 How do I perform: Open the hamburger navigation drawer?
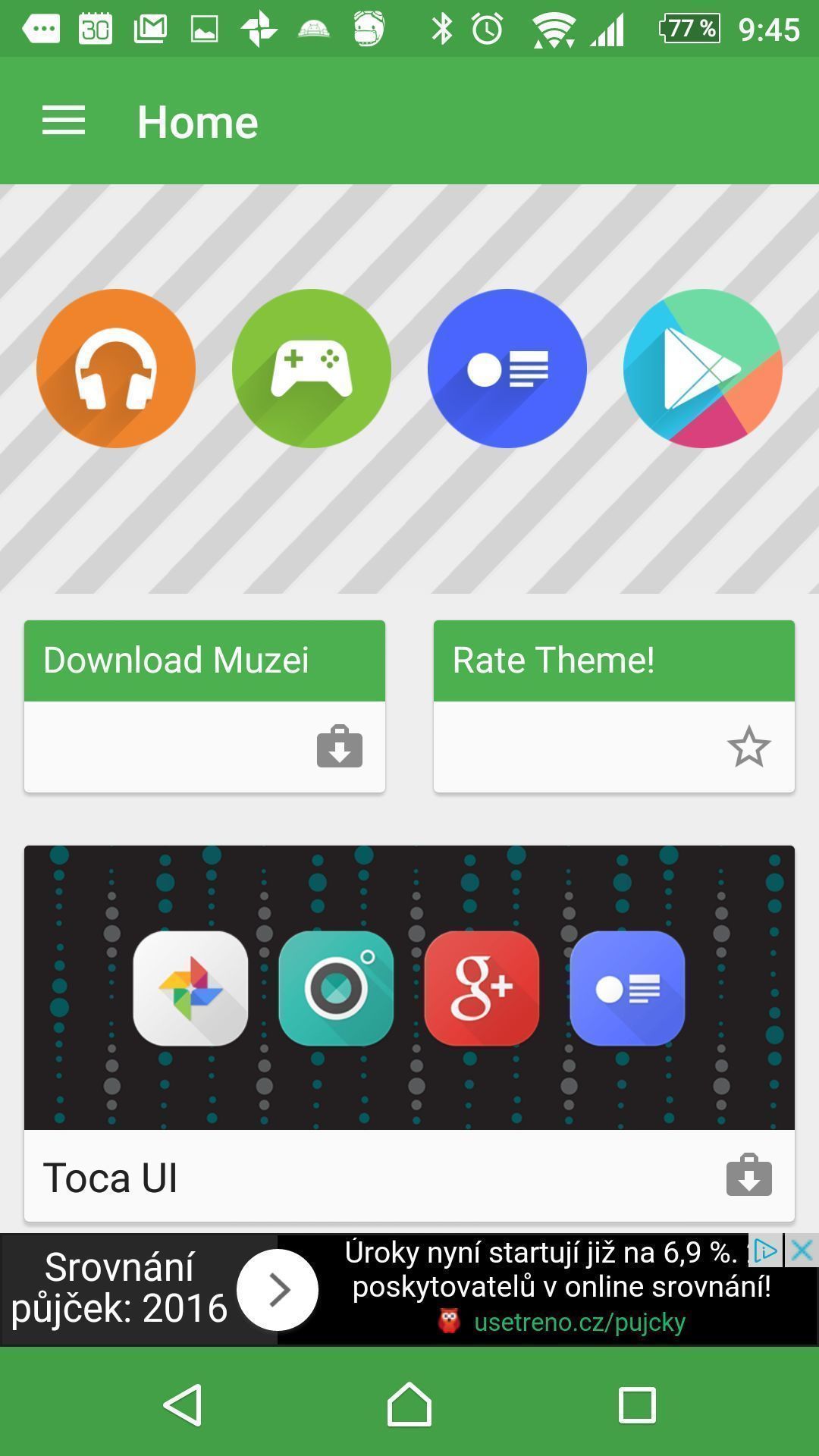[x=64, y=121]
